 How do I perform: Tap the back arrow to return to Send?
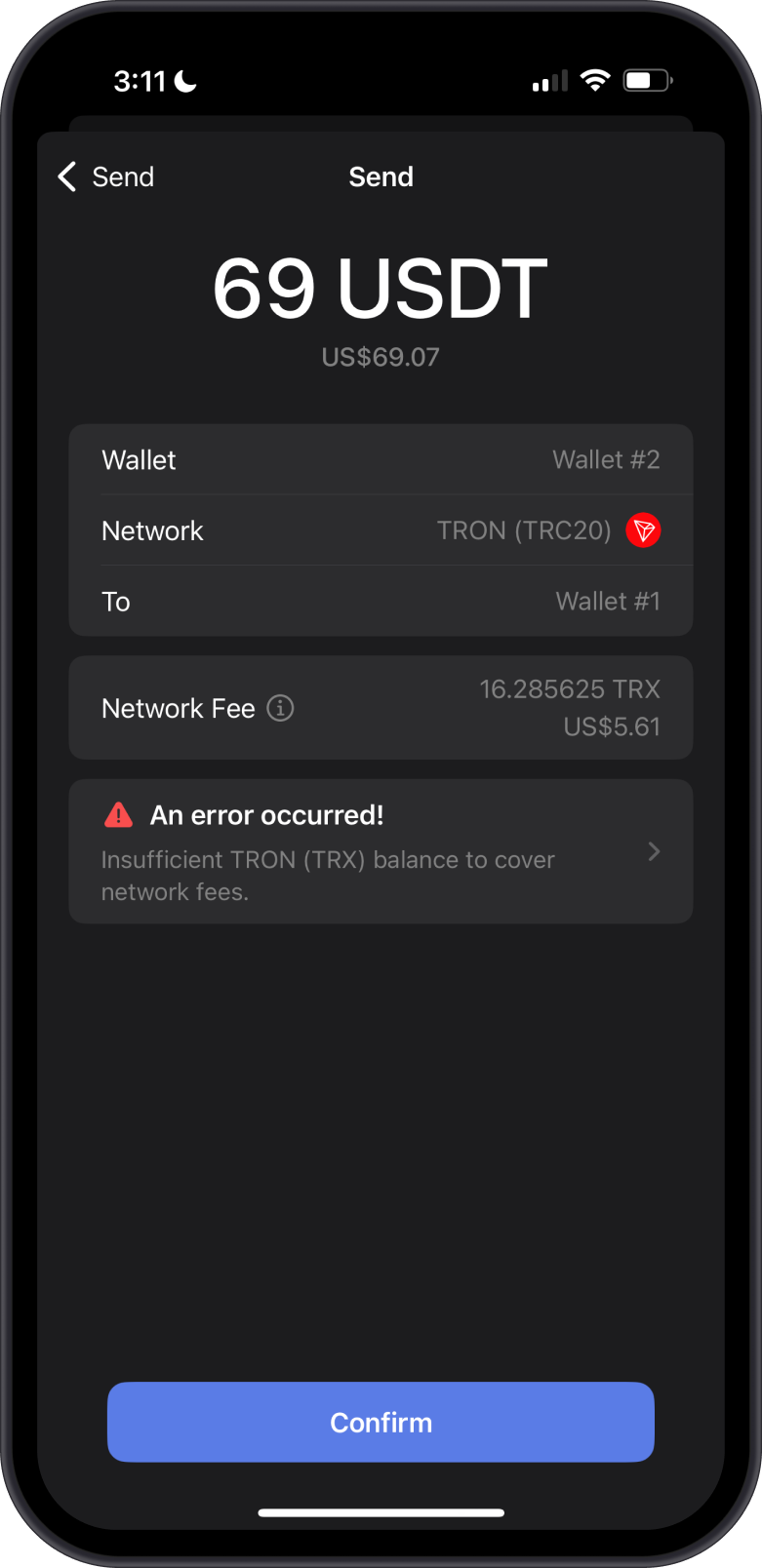point(64,176)
